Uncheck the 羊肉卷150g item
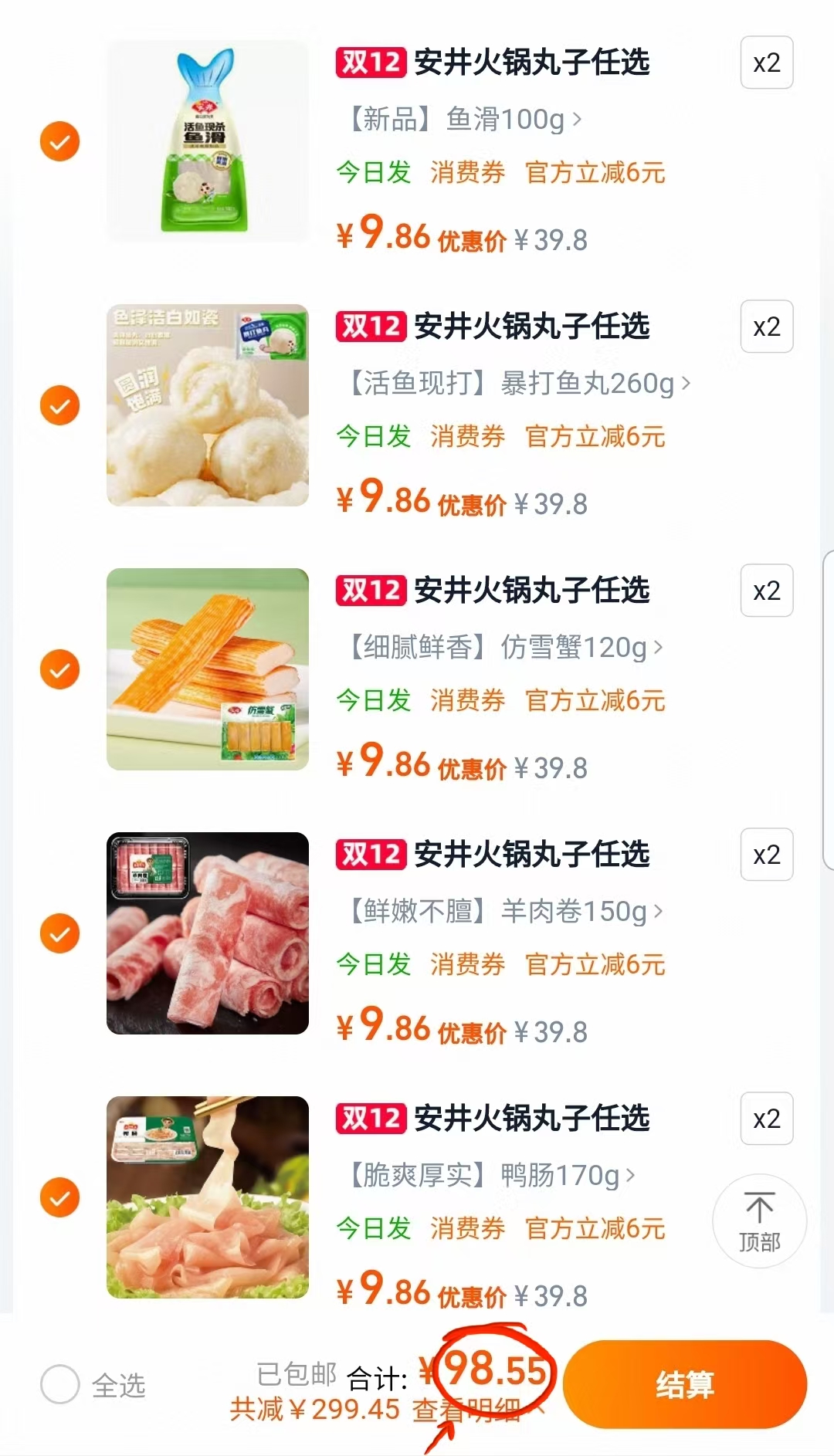Screen dimensions: 834x1456 59,933
